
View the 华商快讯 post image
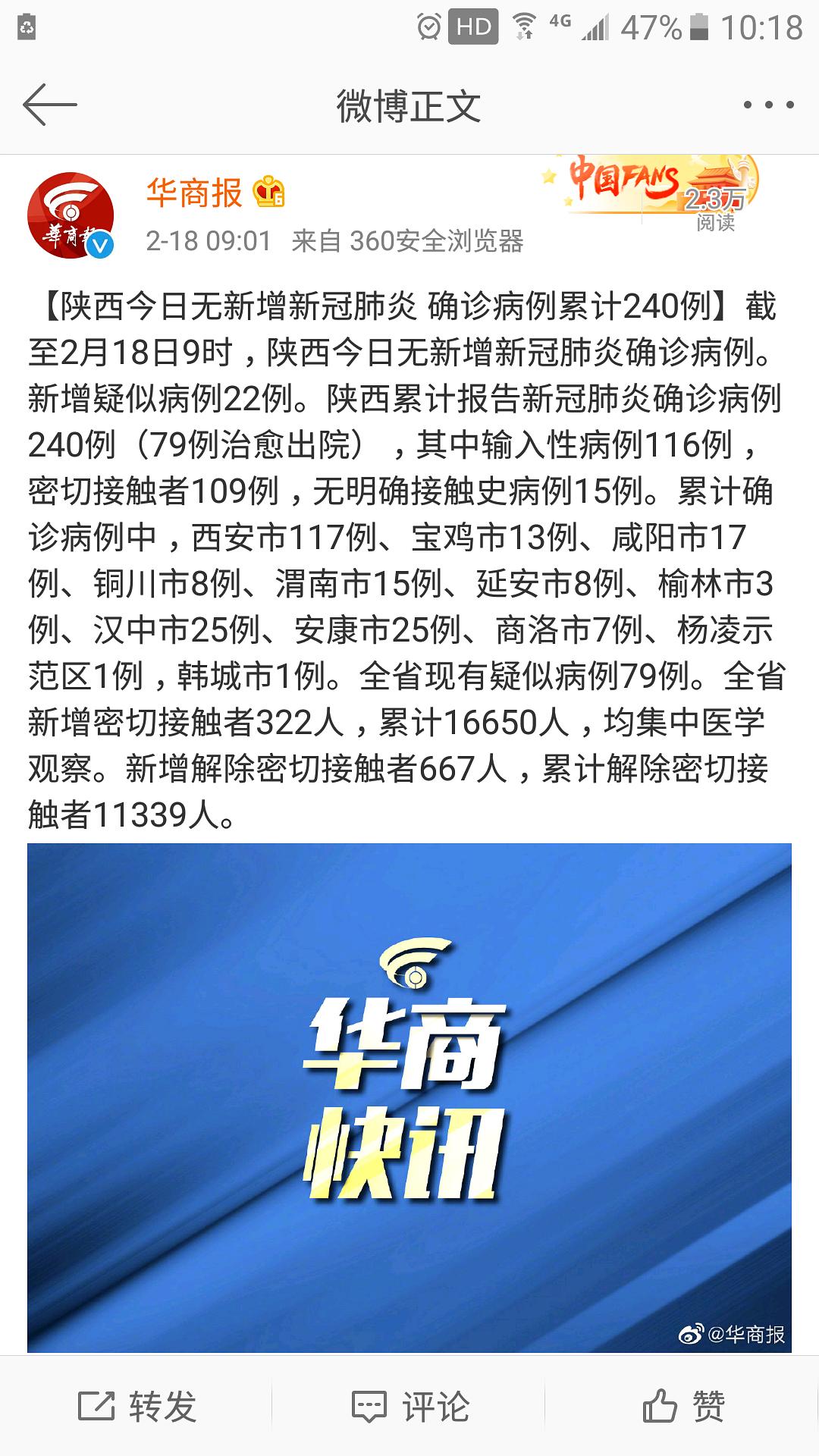tap(409, 1097)
